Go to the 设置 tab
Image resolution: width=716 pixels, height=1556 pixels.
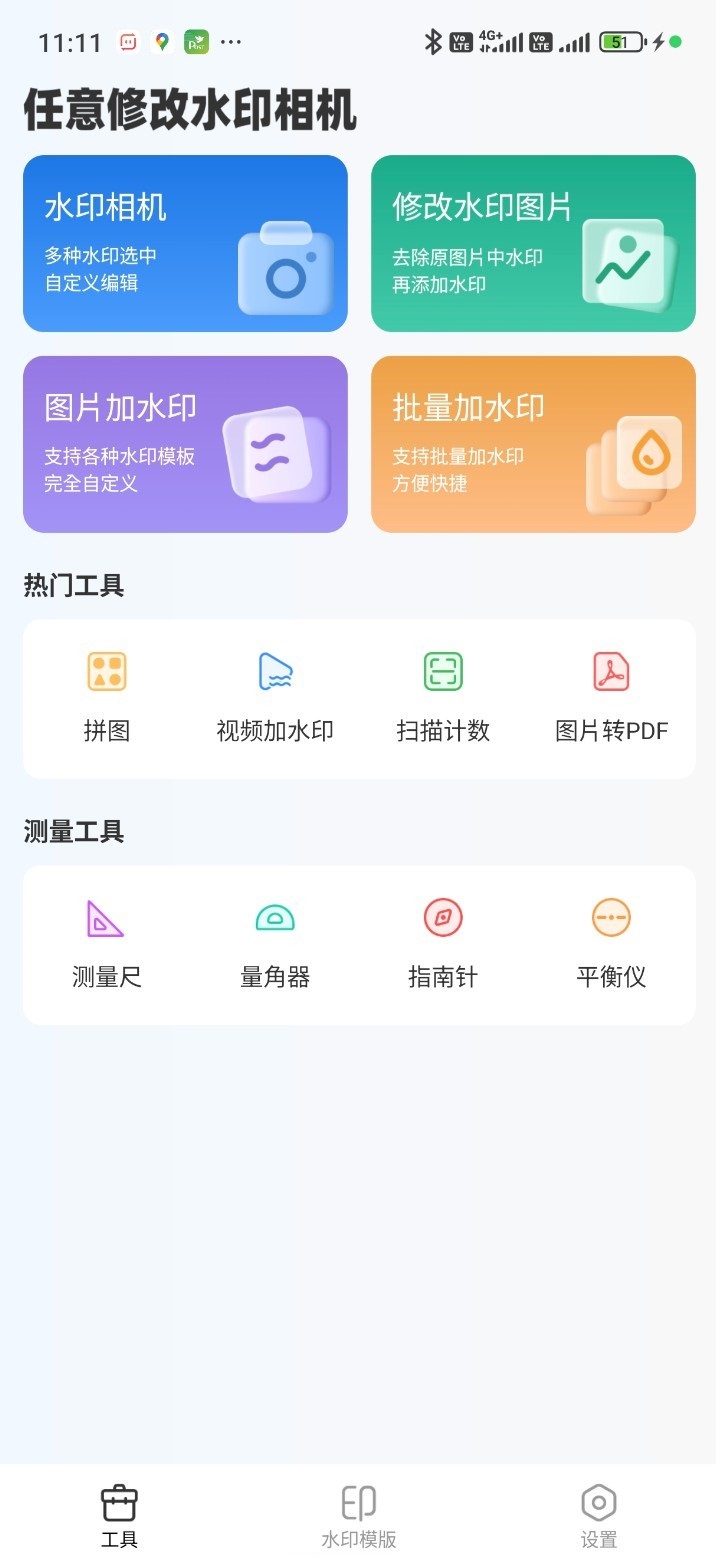(598, 1514)
